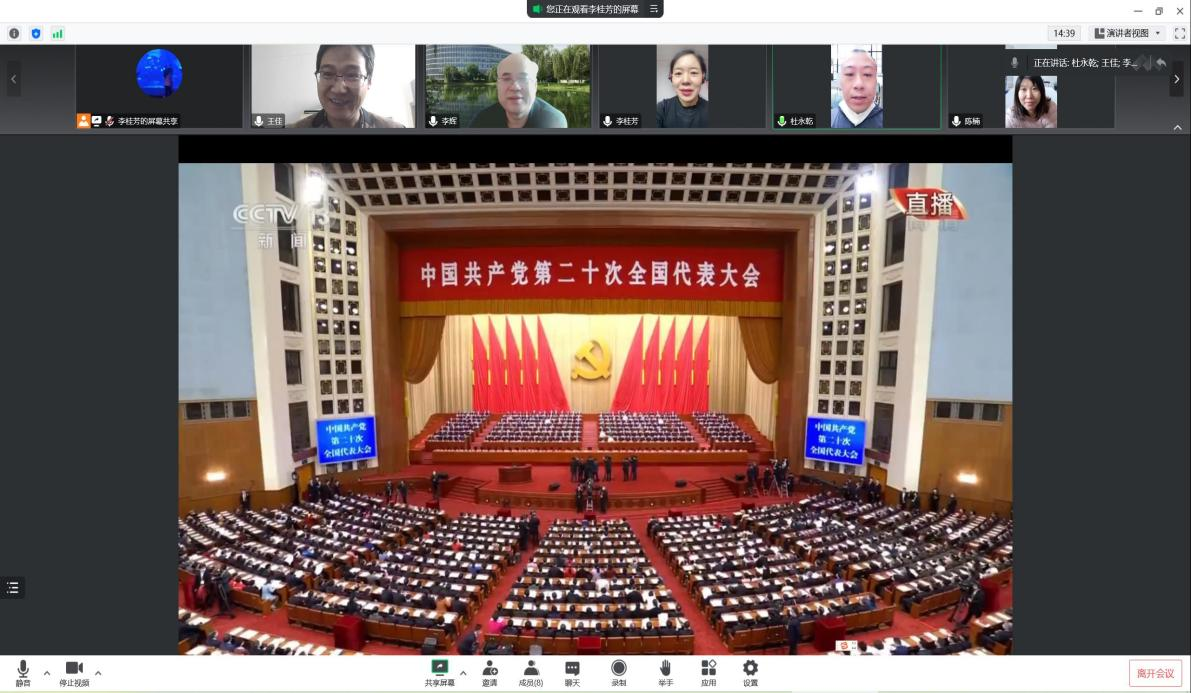
Task: Start recording (录制)
Action: pyautogui.click(x=619, y=672)
